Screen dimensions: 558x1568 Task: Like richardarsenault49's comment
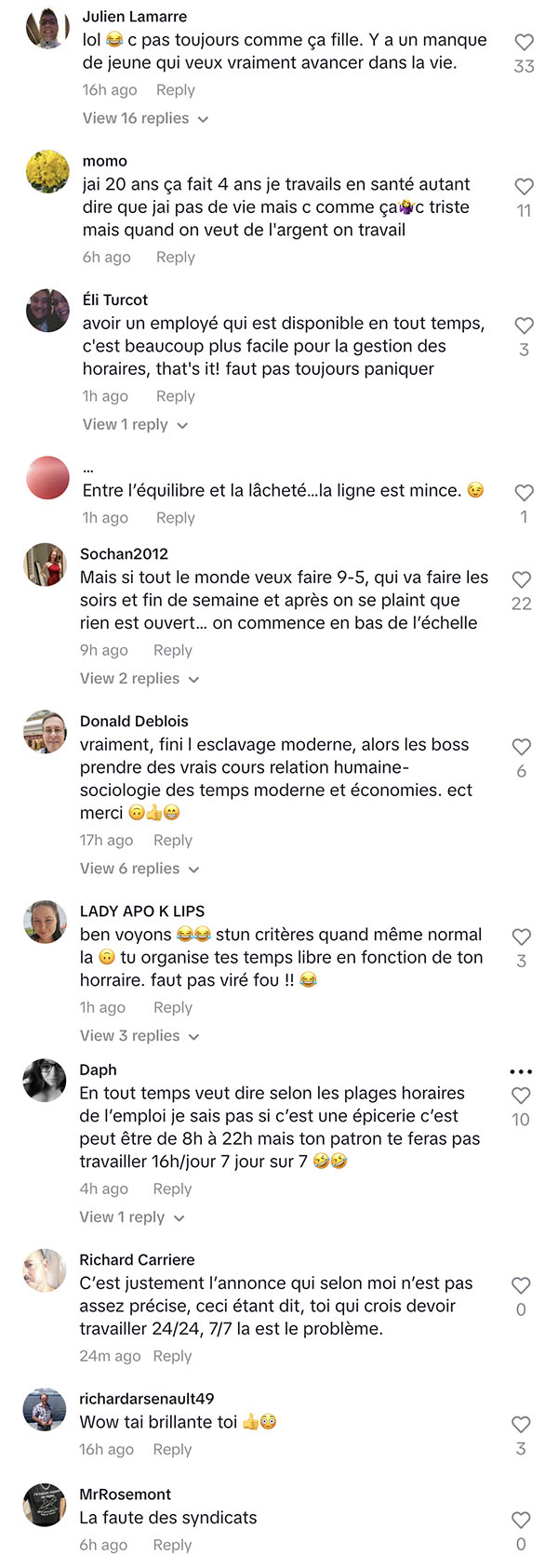[522, 1424]
